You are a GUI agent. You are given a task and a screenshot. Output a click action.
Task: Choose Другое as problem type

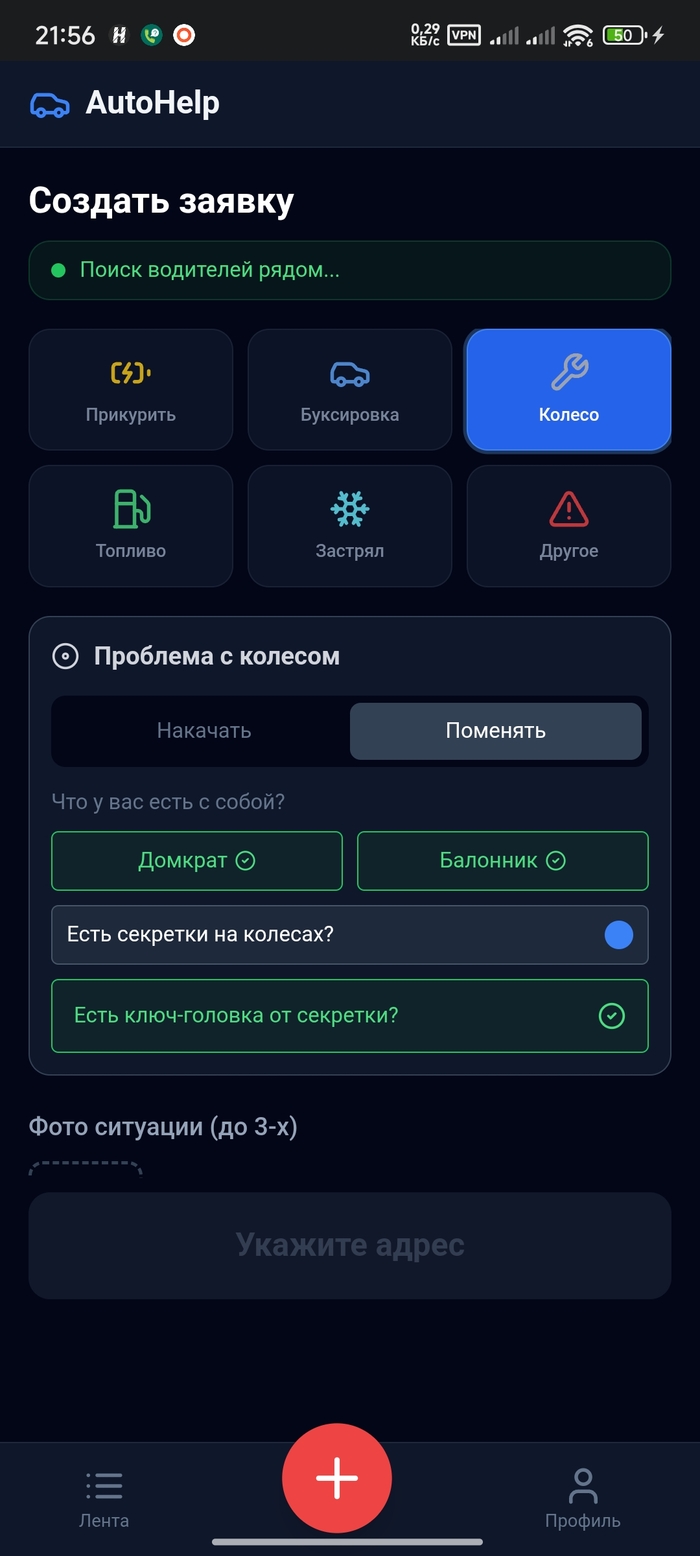point(568,526)
